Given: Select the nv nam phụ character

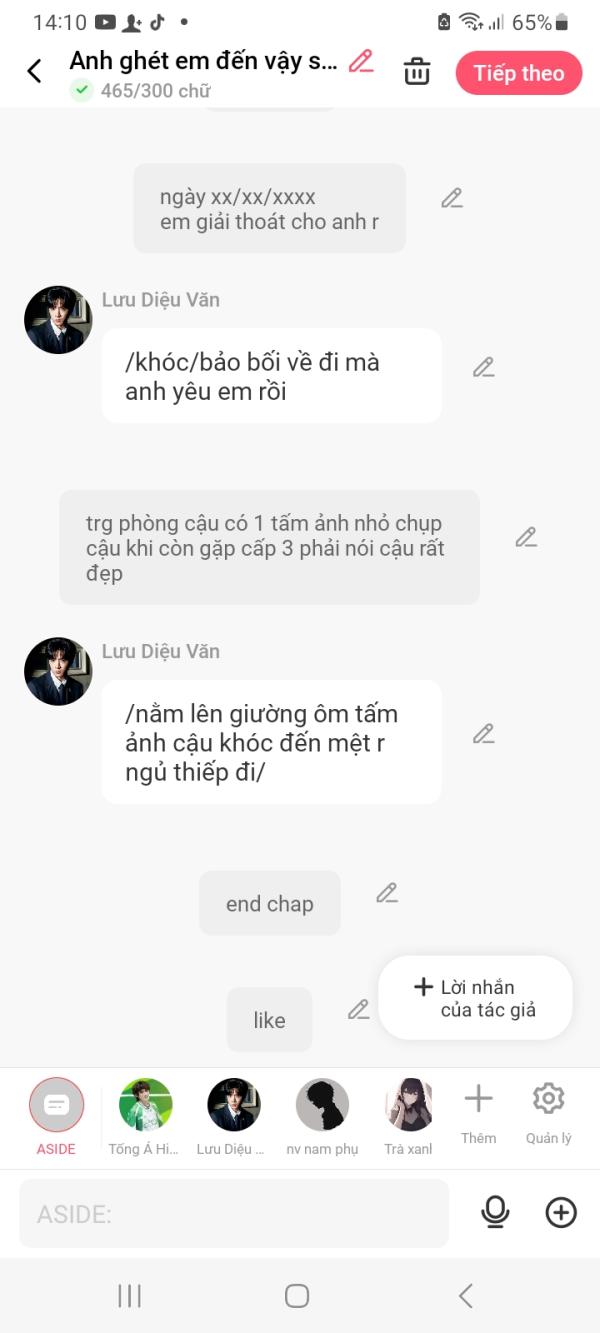Looking at the screenshot, I should 322,1106.
